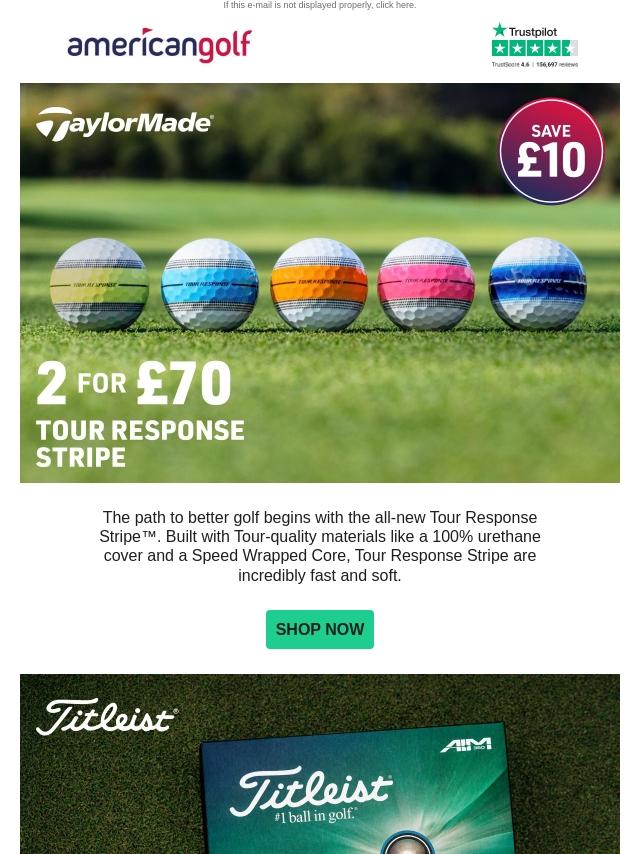The height and width of the screenshot is (854, 640).
Task: Open the Trustpilot reviews badge
Action: click(534, 46)
